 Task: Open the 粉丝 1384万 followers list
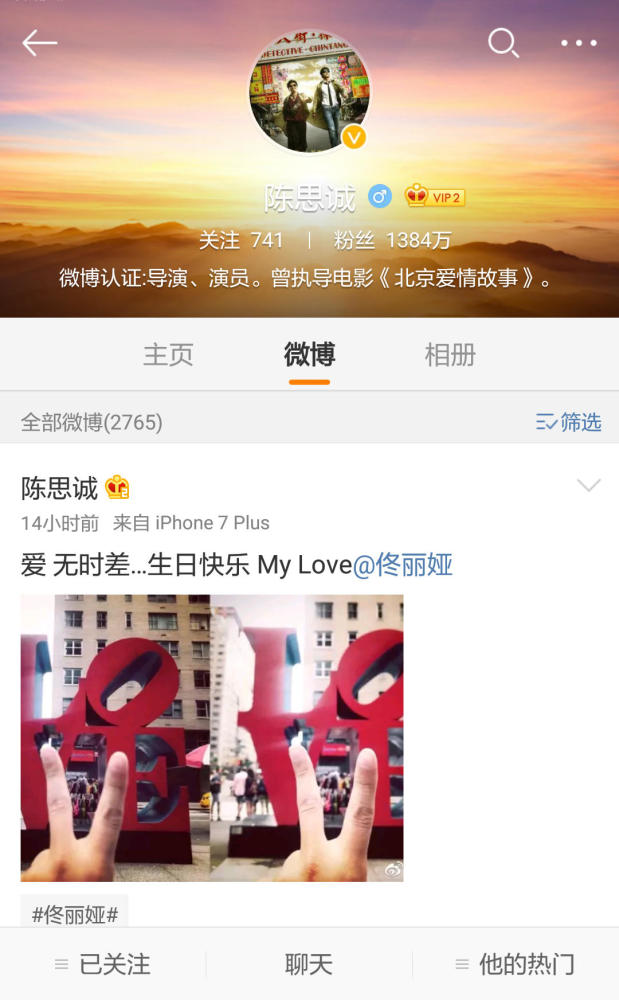[393, 240]
